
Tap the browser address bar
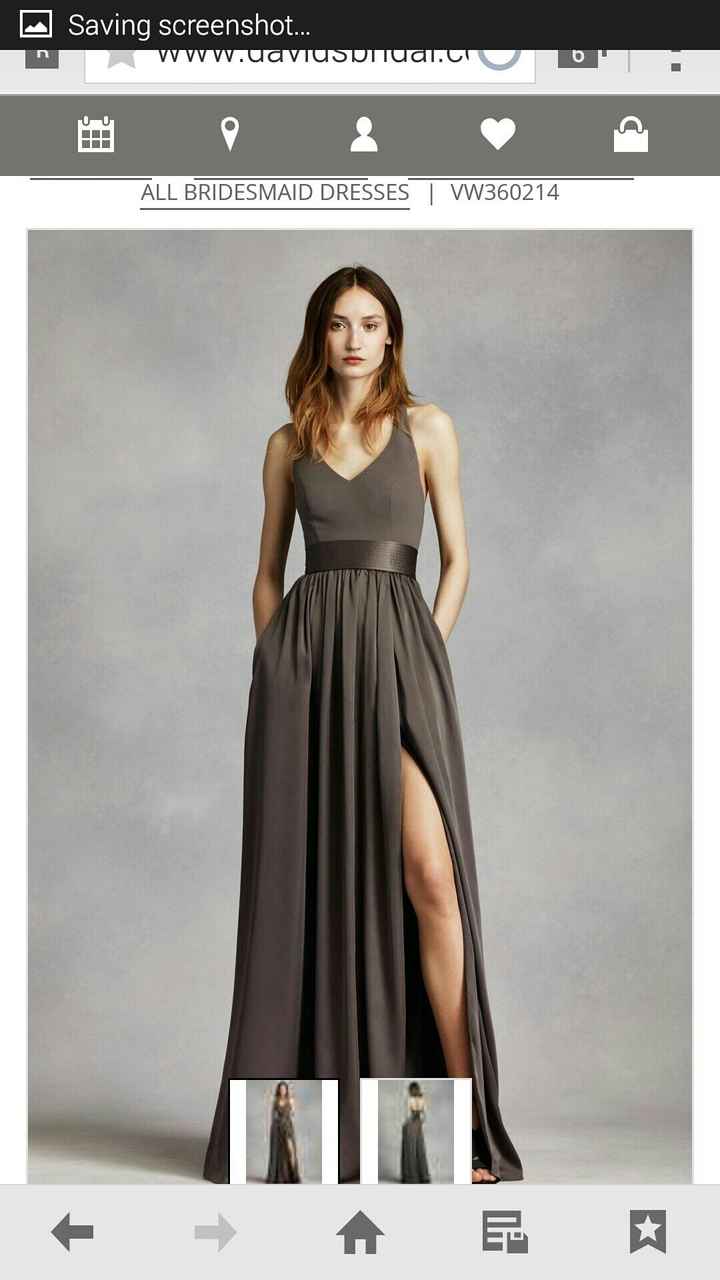[310, 58]
